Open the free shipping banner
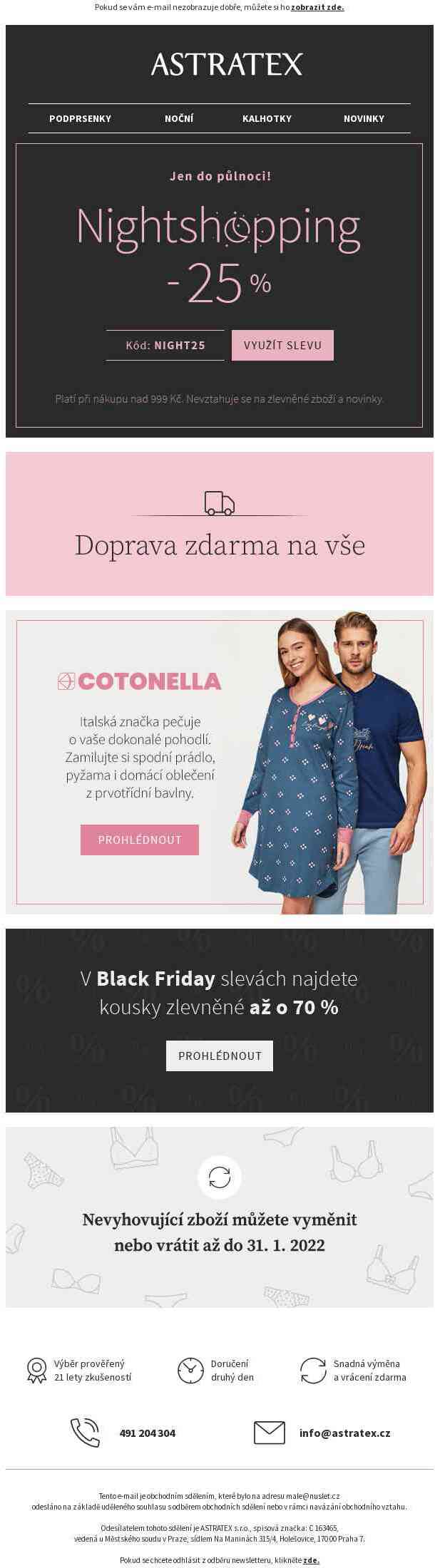 (x=219, y=524)
